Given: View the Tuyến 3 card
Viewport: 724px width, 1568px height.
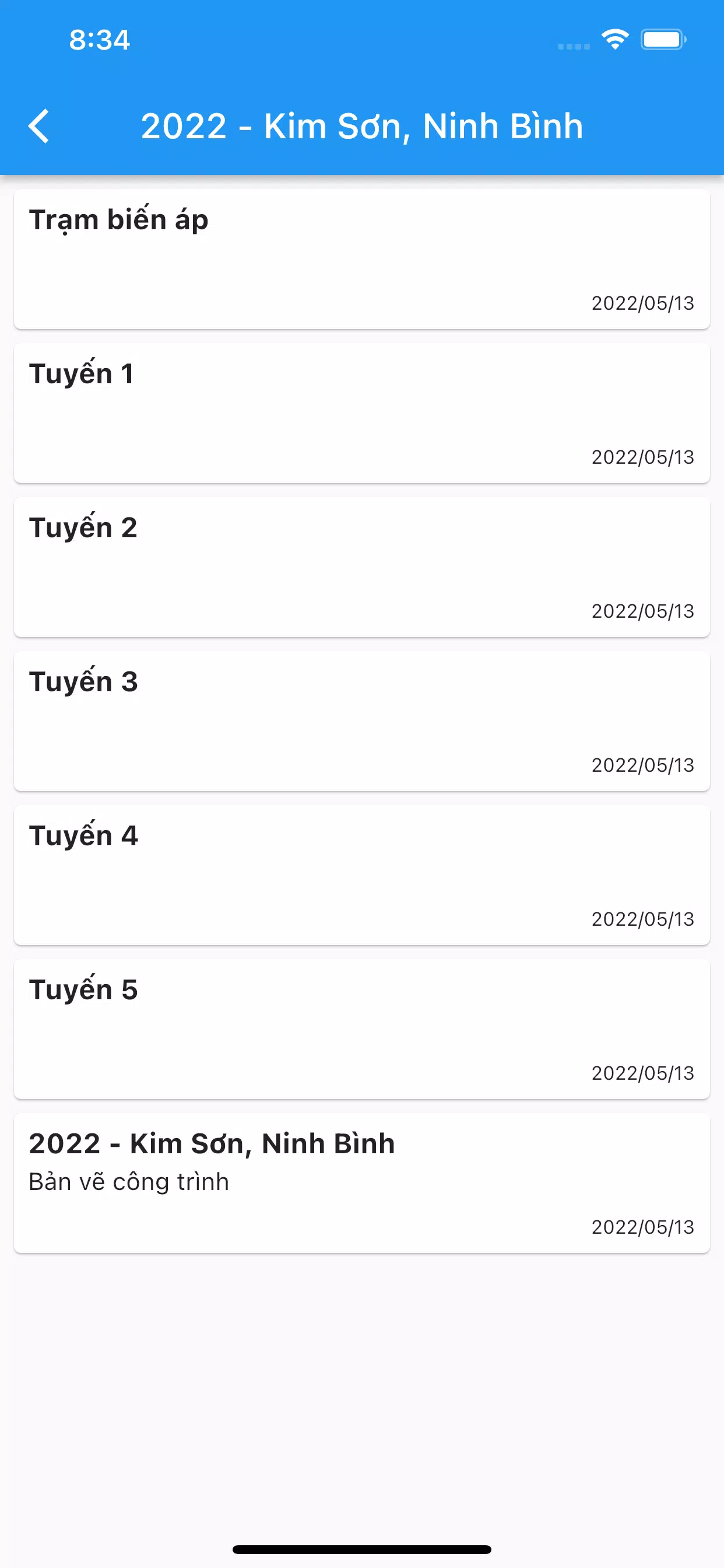Looking at the screenshot, I should click(362, 722).
